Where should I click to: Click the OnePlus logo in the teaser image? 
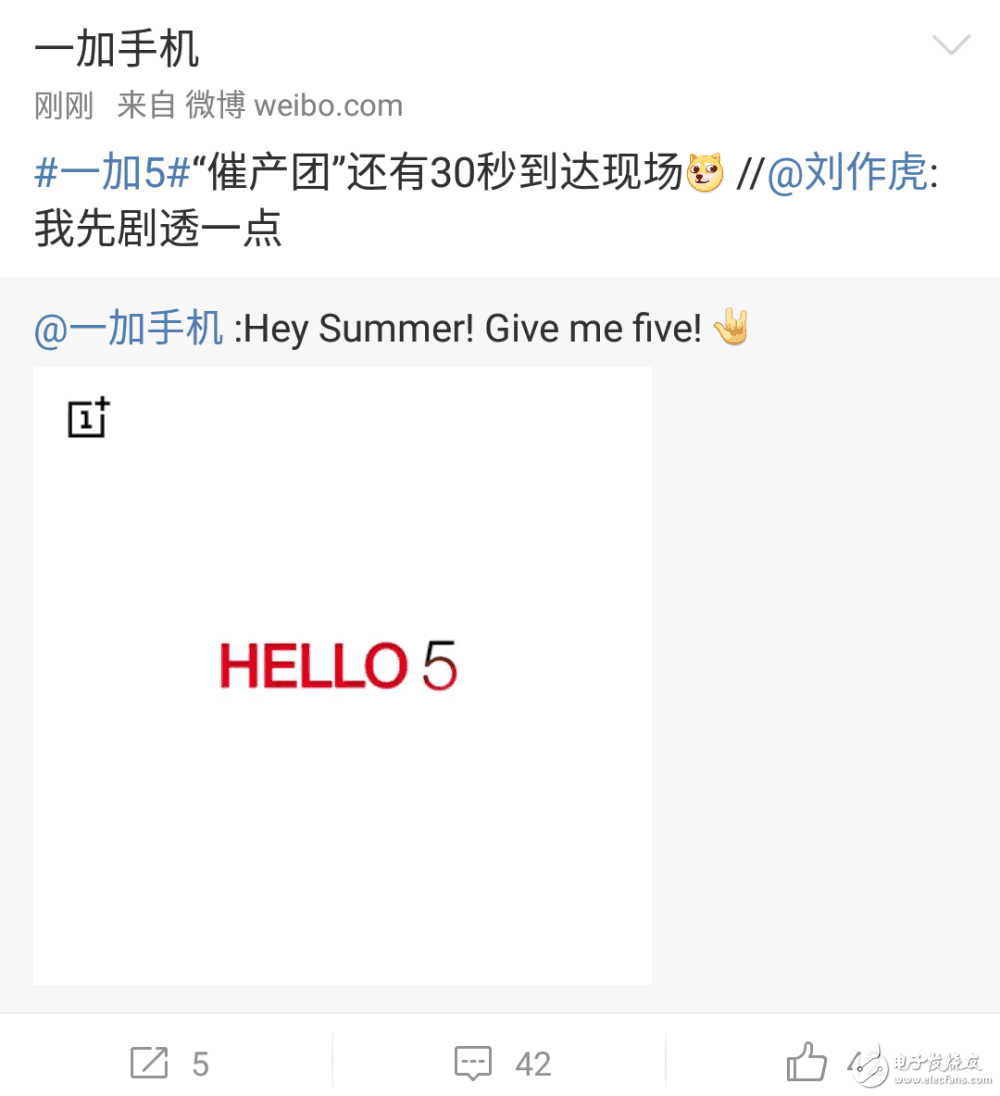(x=88, y=419)
